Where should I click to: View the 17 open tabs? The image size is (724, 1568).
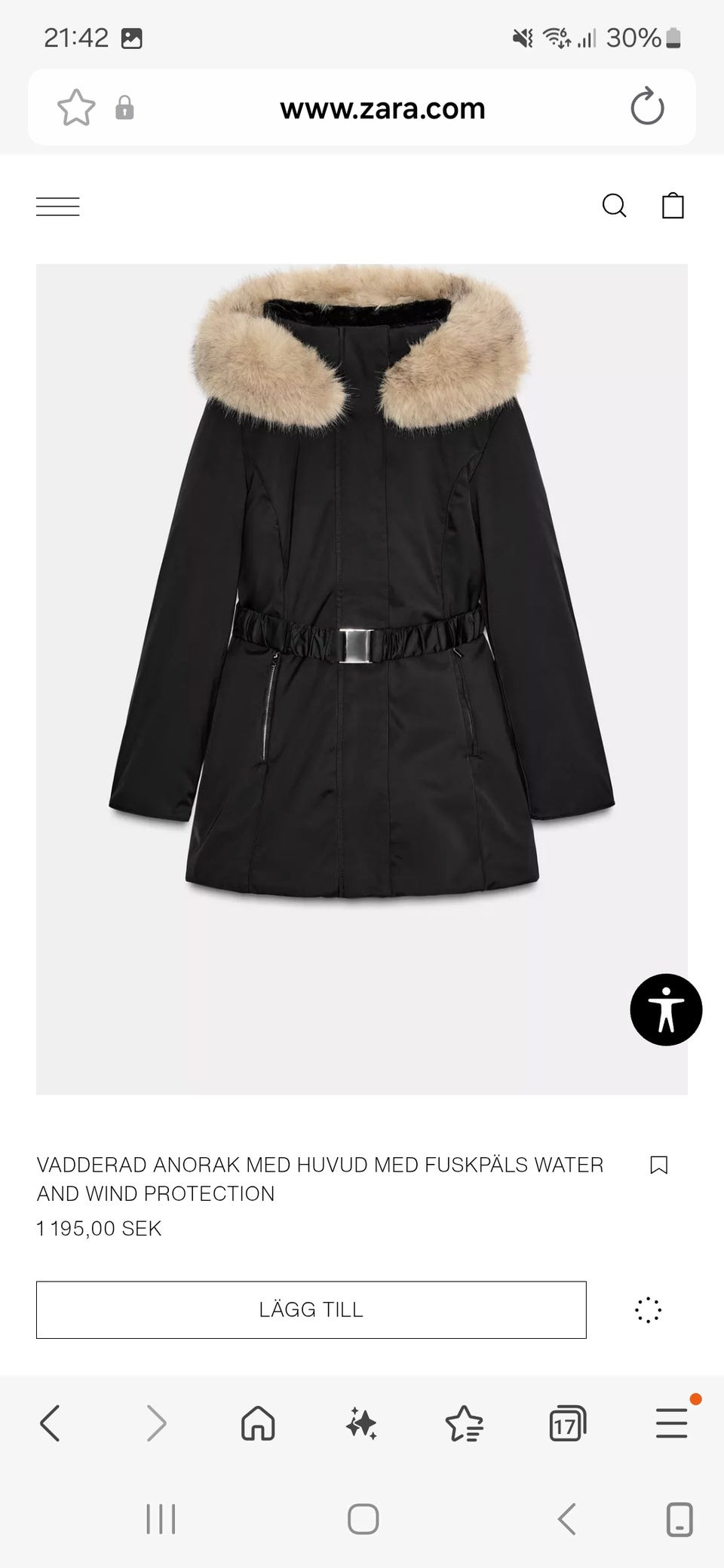click(567, 1423)
